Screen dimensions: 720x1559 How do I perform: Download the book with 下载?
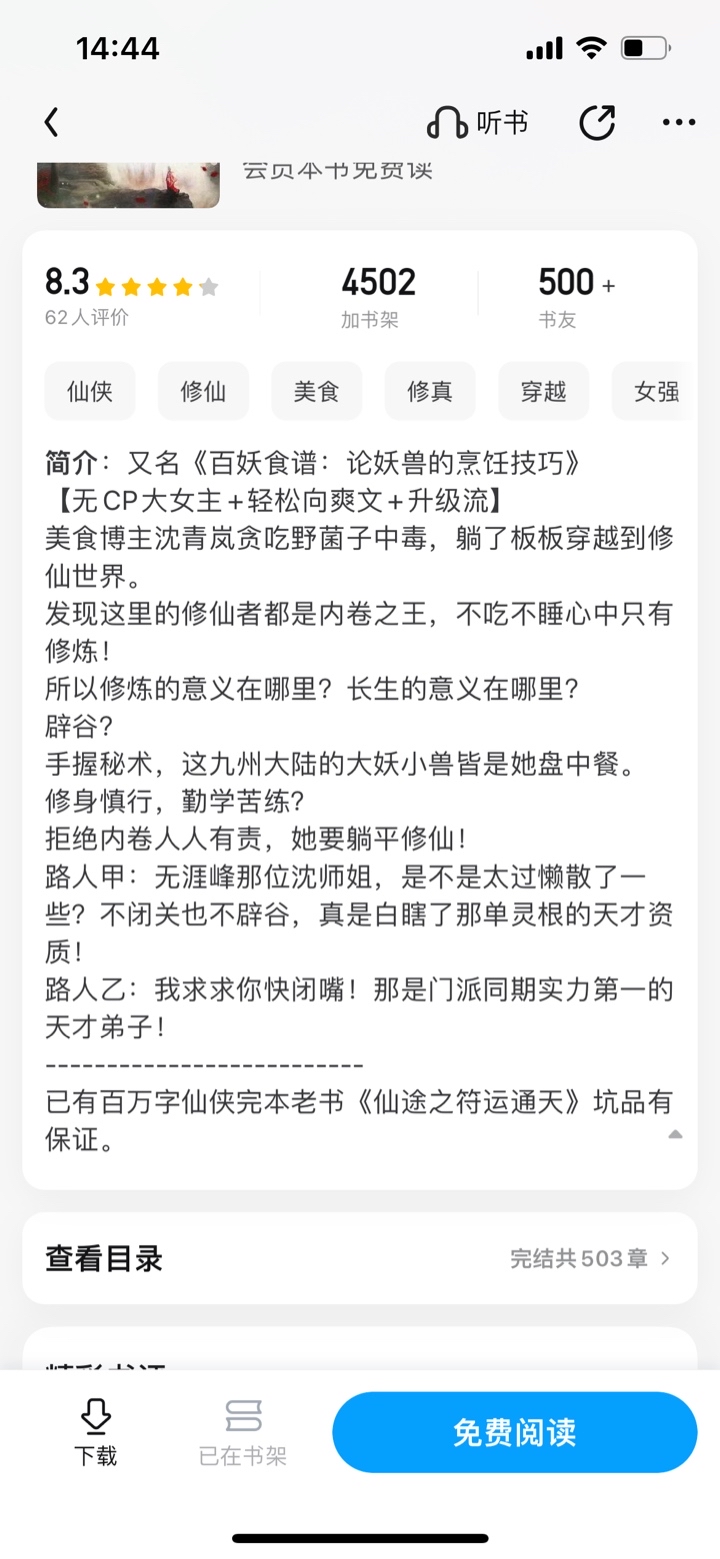point(95,1432)
